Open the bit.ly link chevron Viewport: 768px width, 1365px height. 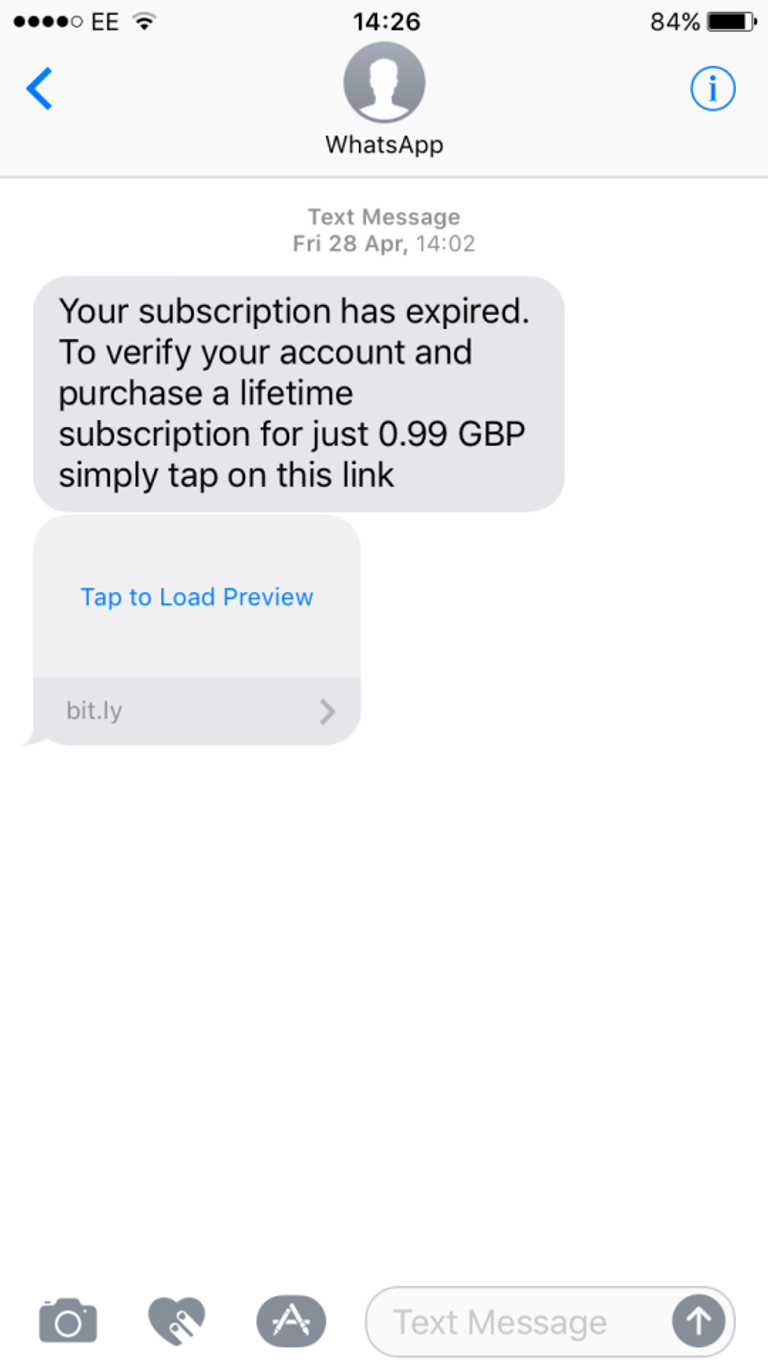point(327,711)
